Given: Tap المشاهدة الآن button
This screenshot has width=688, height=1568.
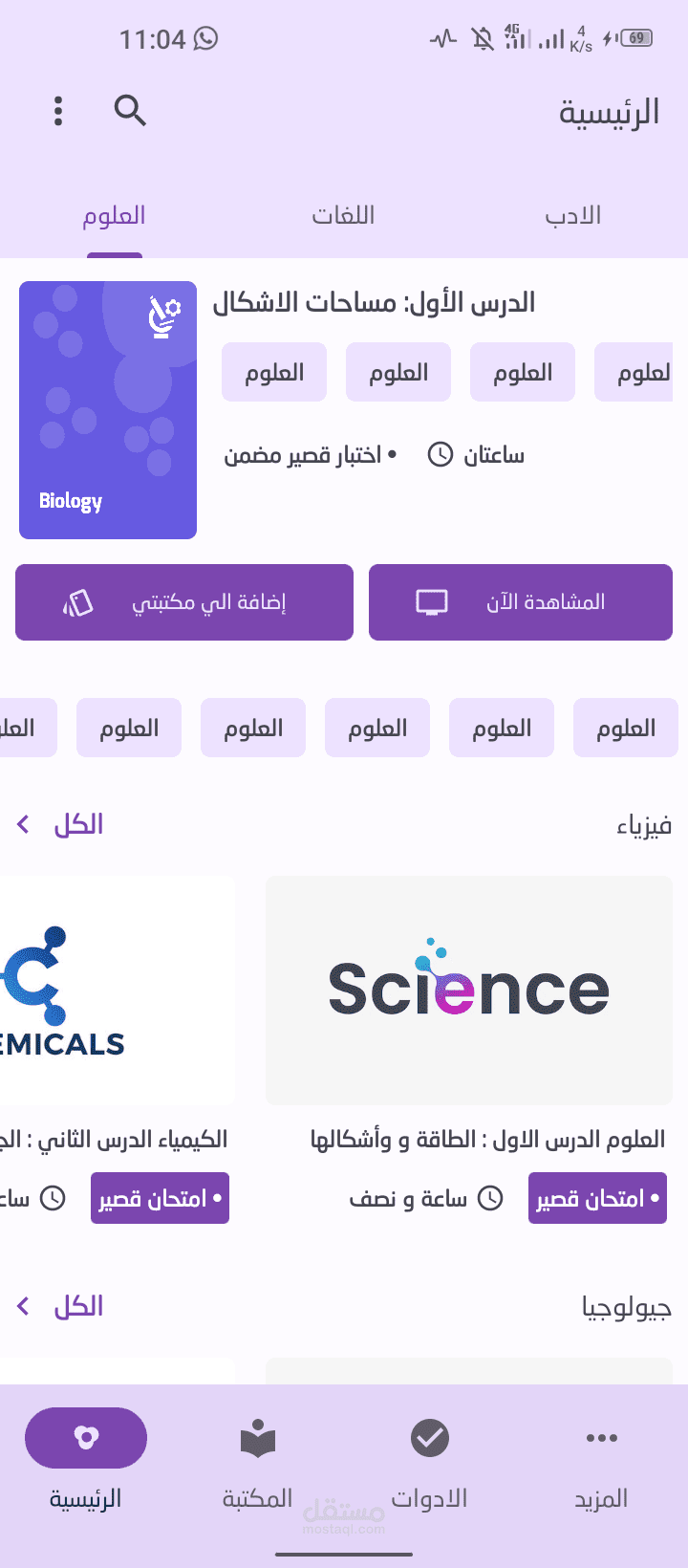Looking at the screenshot, I should tap(521, 602).
